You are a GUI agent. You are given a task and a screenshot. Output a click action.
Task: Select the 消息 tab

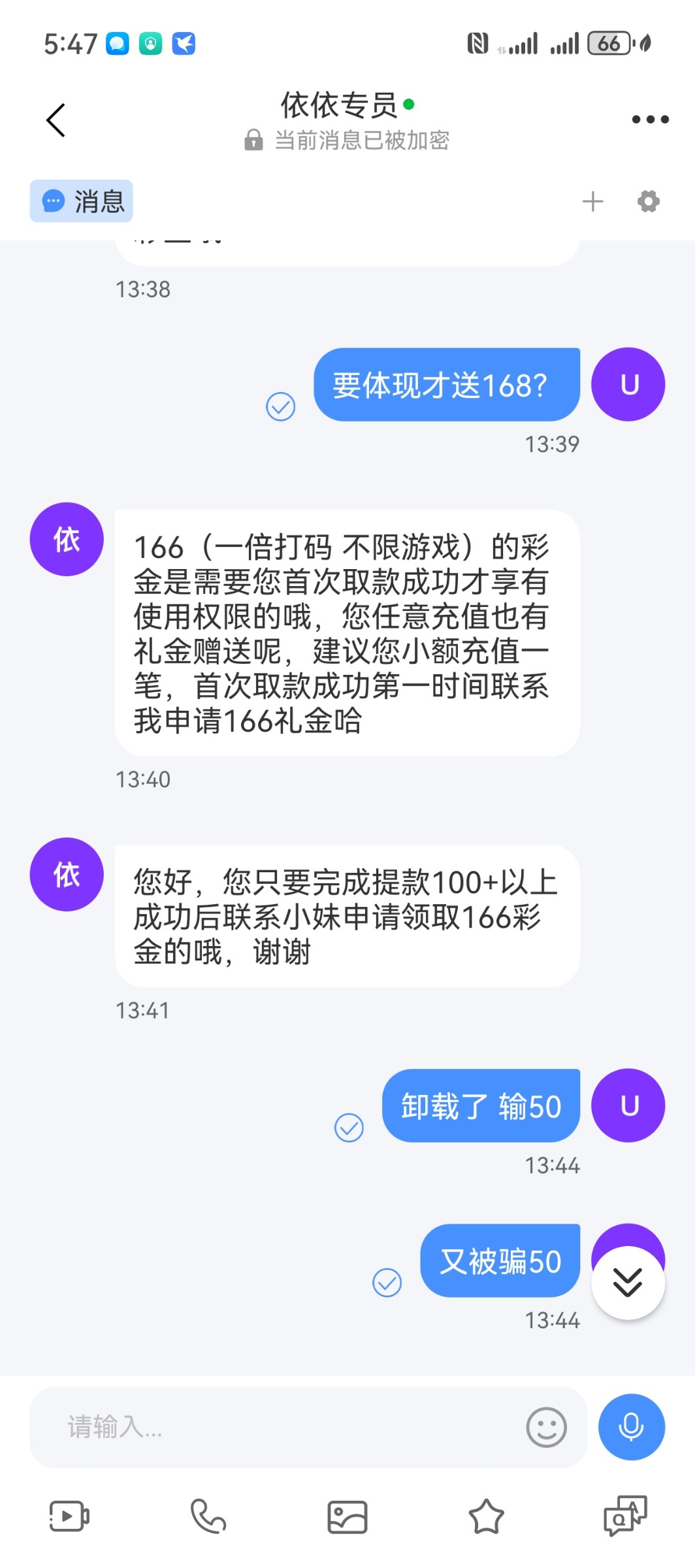[x=82, y=201]
